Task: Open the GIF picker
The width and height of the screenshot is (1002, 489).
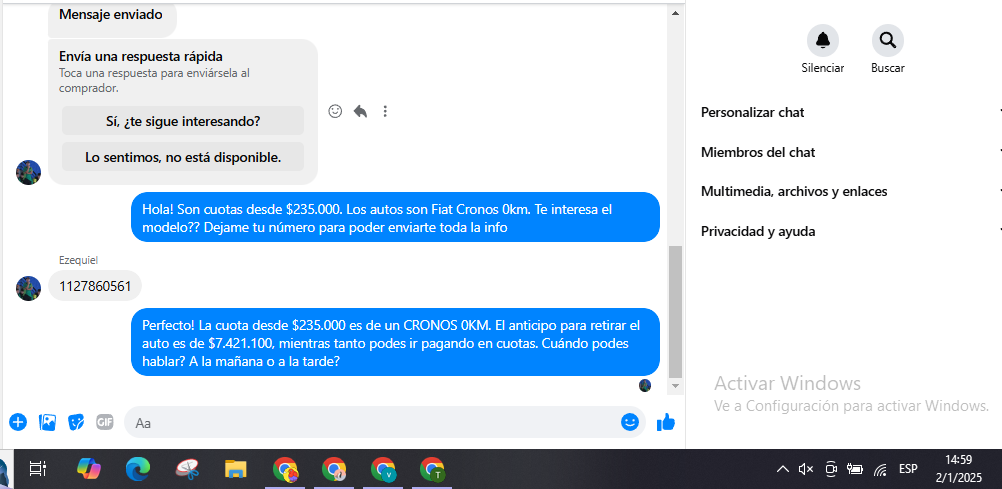Action: (x=105, y=422)
